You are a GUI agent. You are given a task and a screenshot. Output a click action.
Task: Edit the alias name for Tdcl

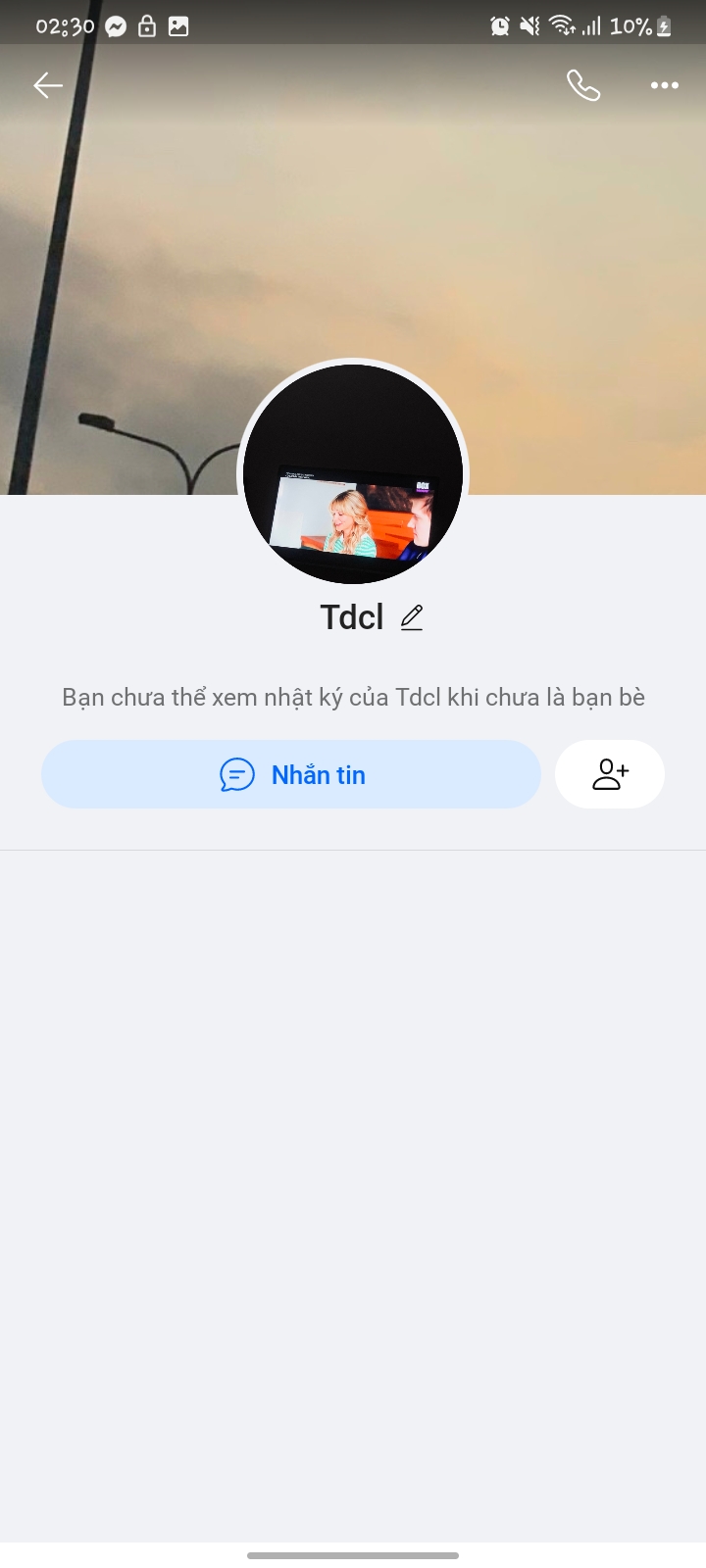(412, 617)
